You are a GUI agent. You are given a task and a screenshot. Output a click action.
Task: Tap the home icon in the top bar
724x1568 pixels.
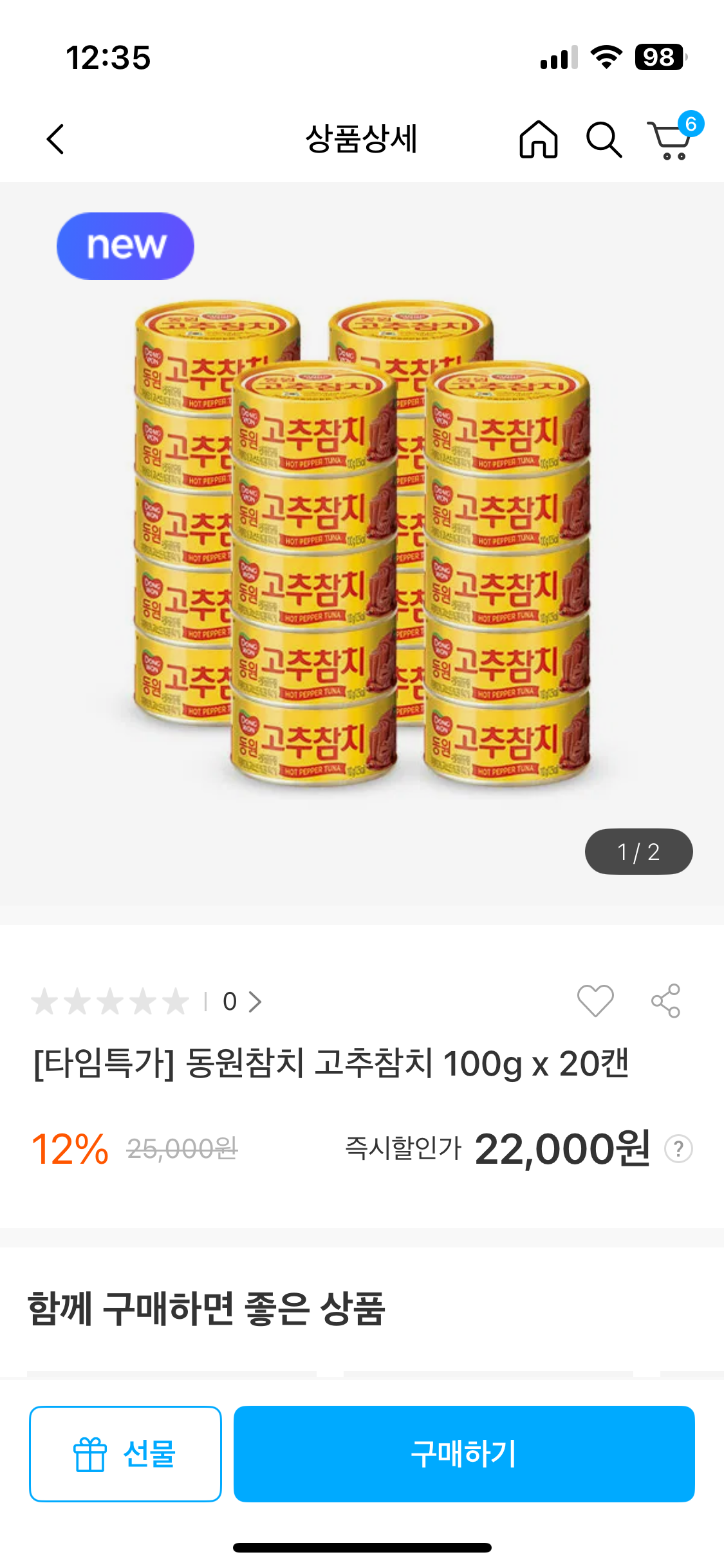click(x=539, y=140)
